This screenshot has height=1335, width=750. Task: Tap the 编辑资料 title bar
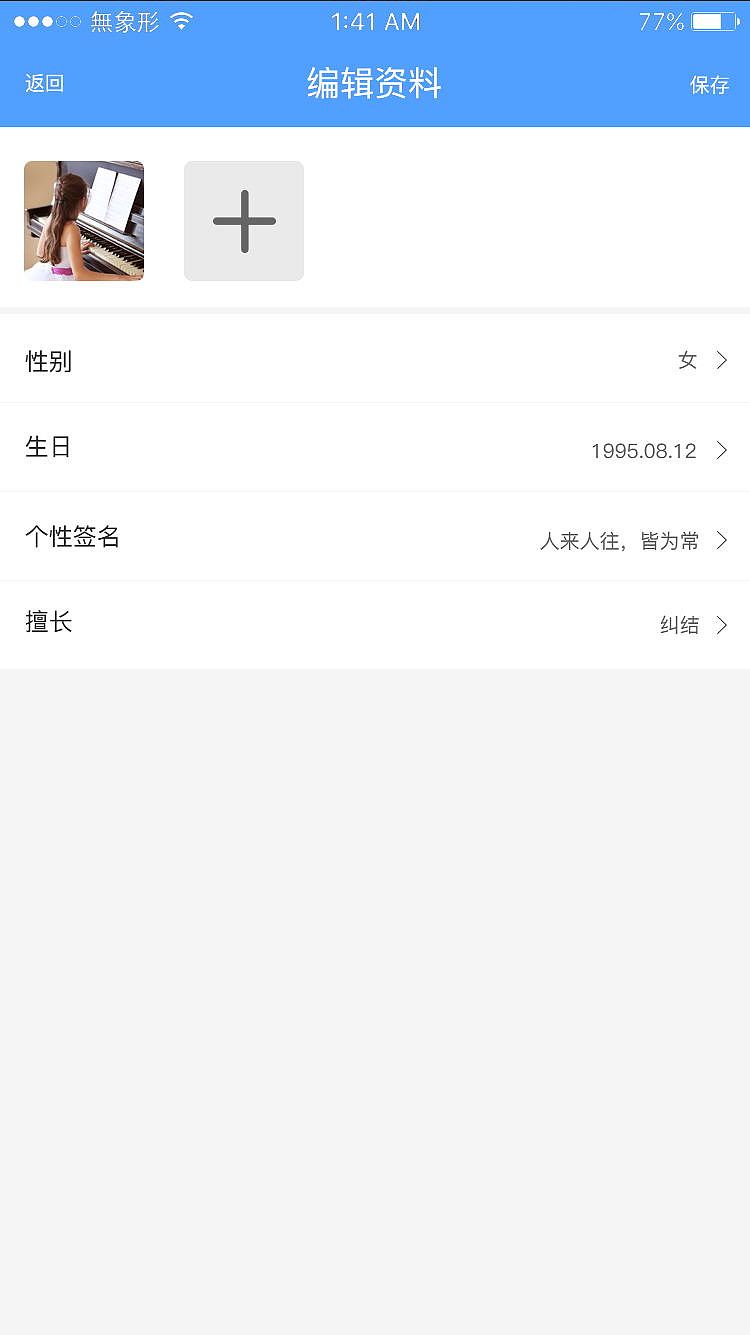coord(375,84)
